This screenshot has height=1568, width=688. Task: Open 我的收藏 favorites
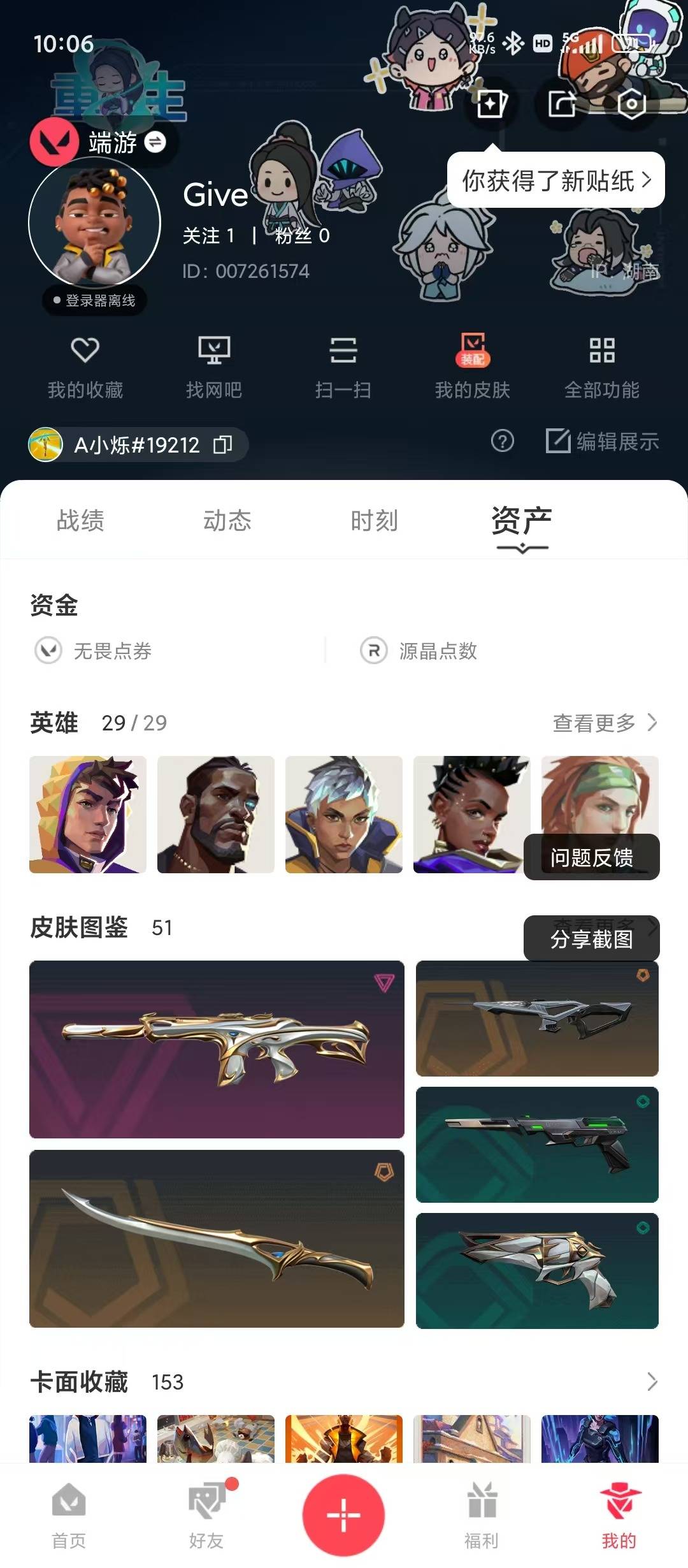(x=85, y=368)
